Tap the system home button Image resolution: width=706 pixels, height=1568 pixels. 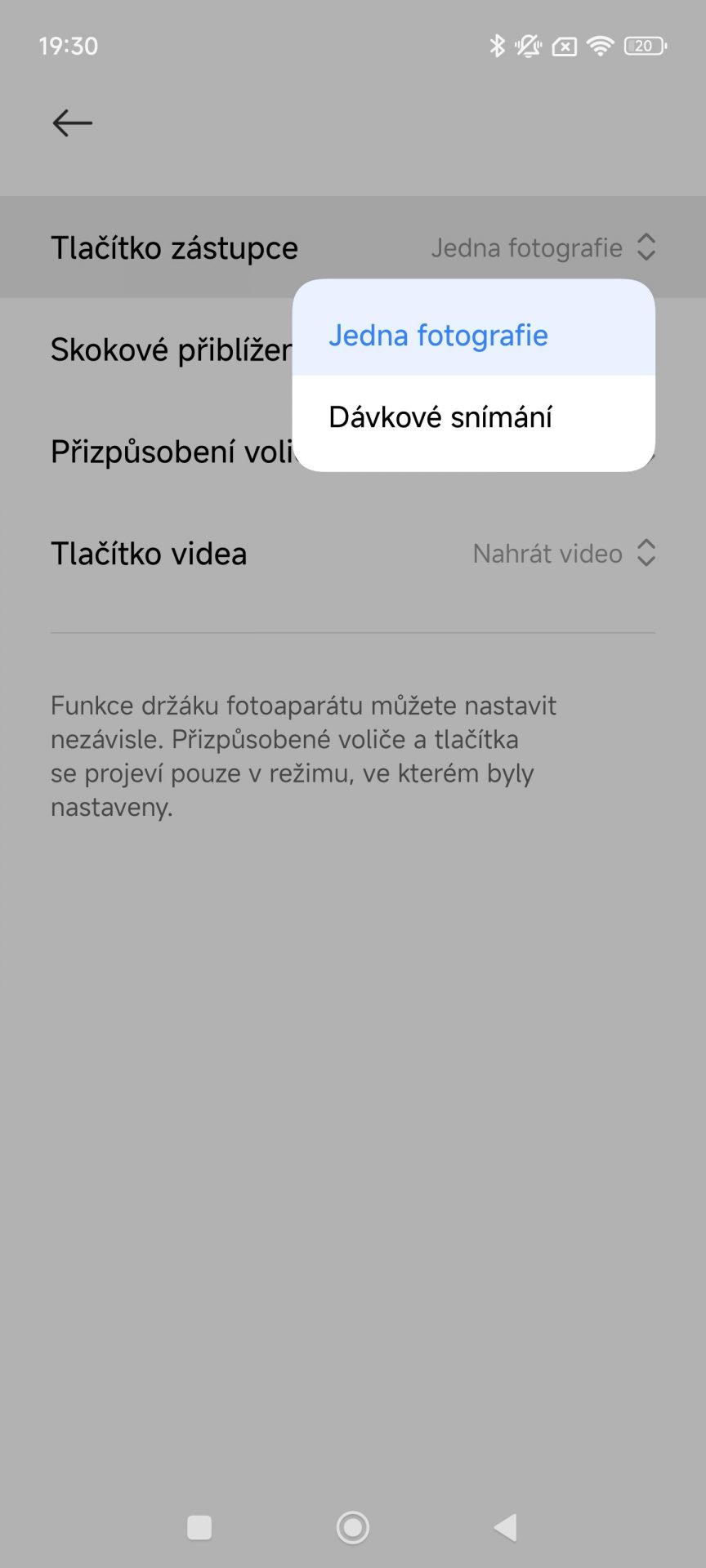pos(353,1527)
